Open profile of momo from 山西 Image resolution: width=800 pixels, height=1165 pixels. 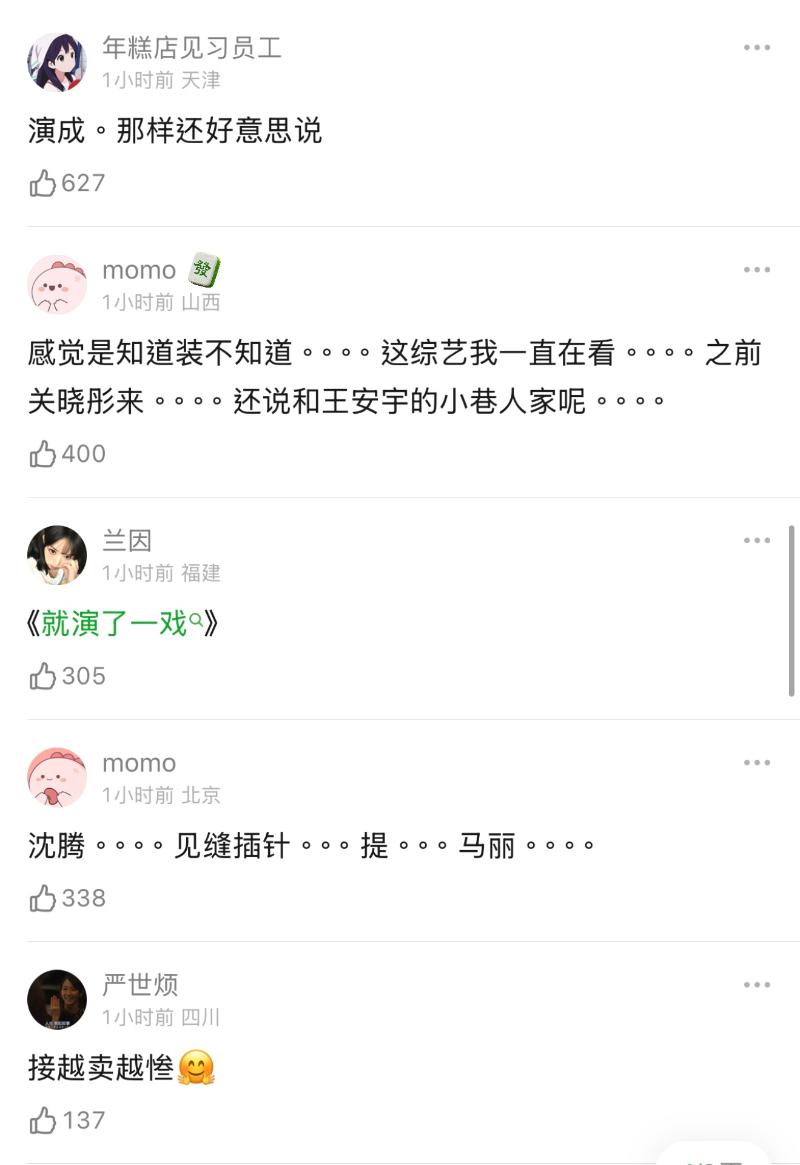[x=57, y=285]
